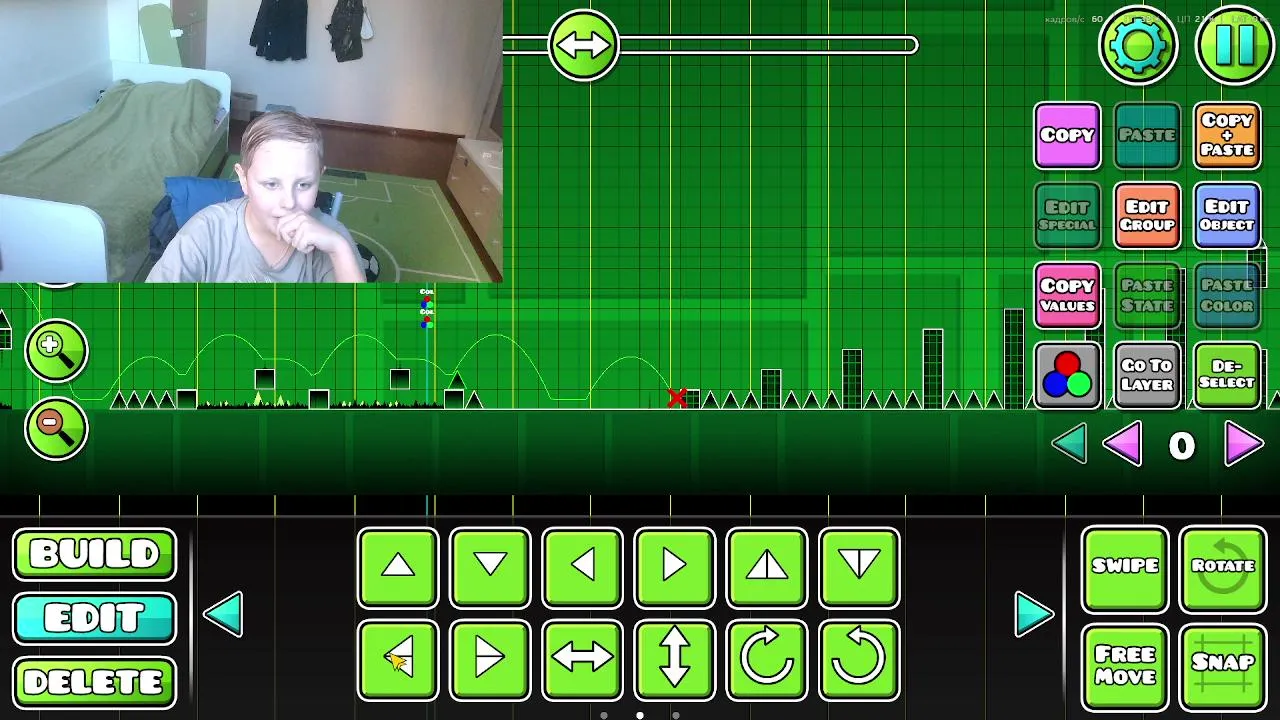Deselect the current objects

coord(1227,375)
